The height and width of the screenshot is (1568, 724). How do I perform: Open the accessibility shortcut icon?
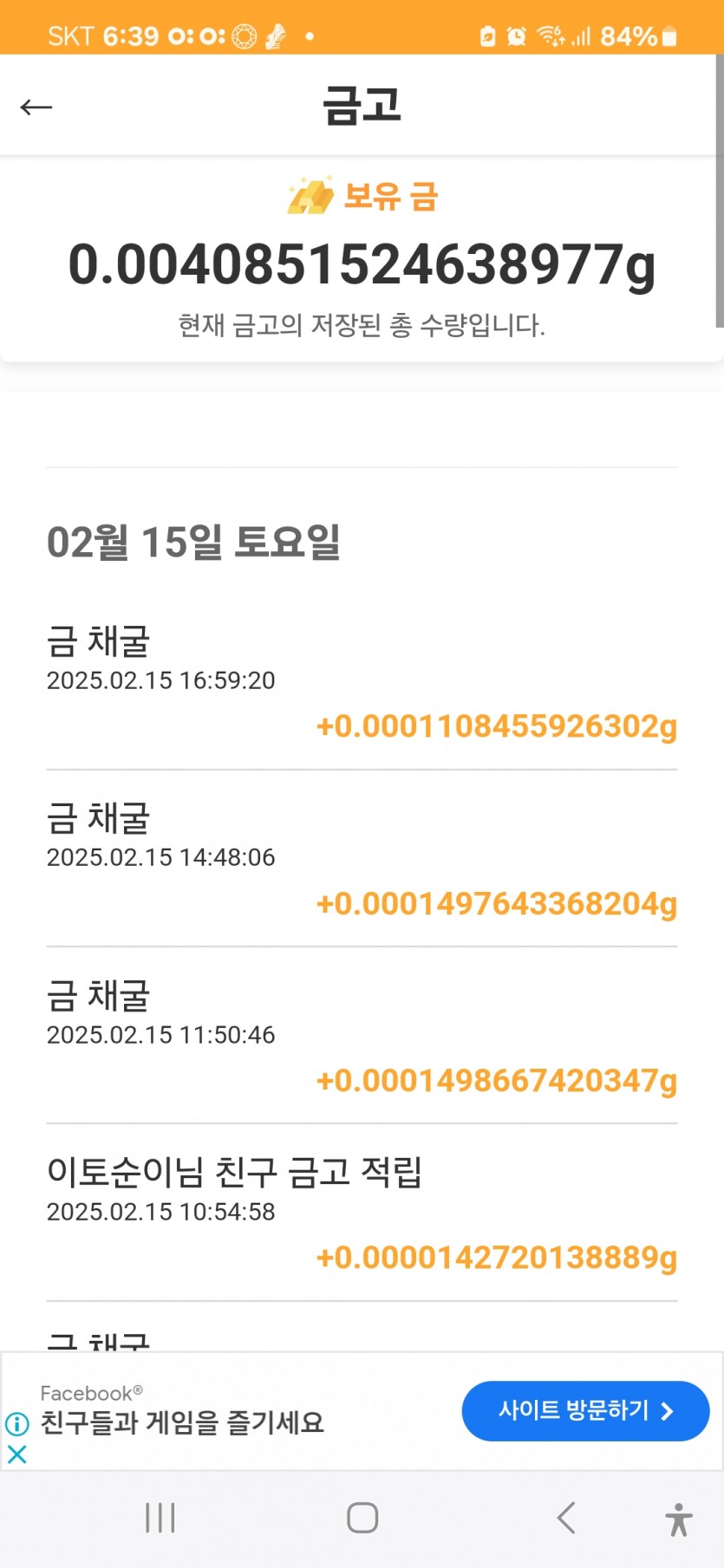tap(679, 1519)
